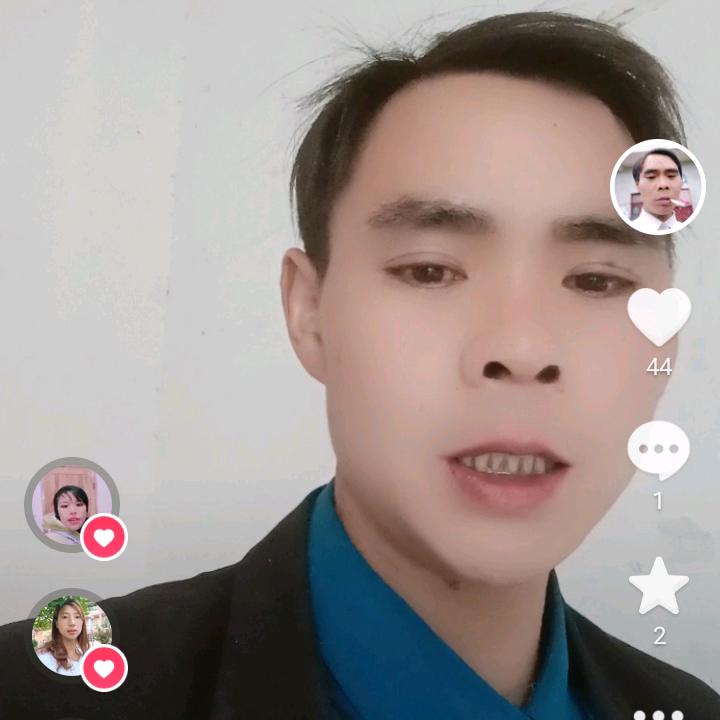
Task: Like this video with the heart
Action: 658,317
